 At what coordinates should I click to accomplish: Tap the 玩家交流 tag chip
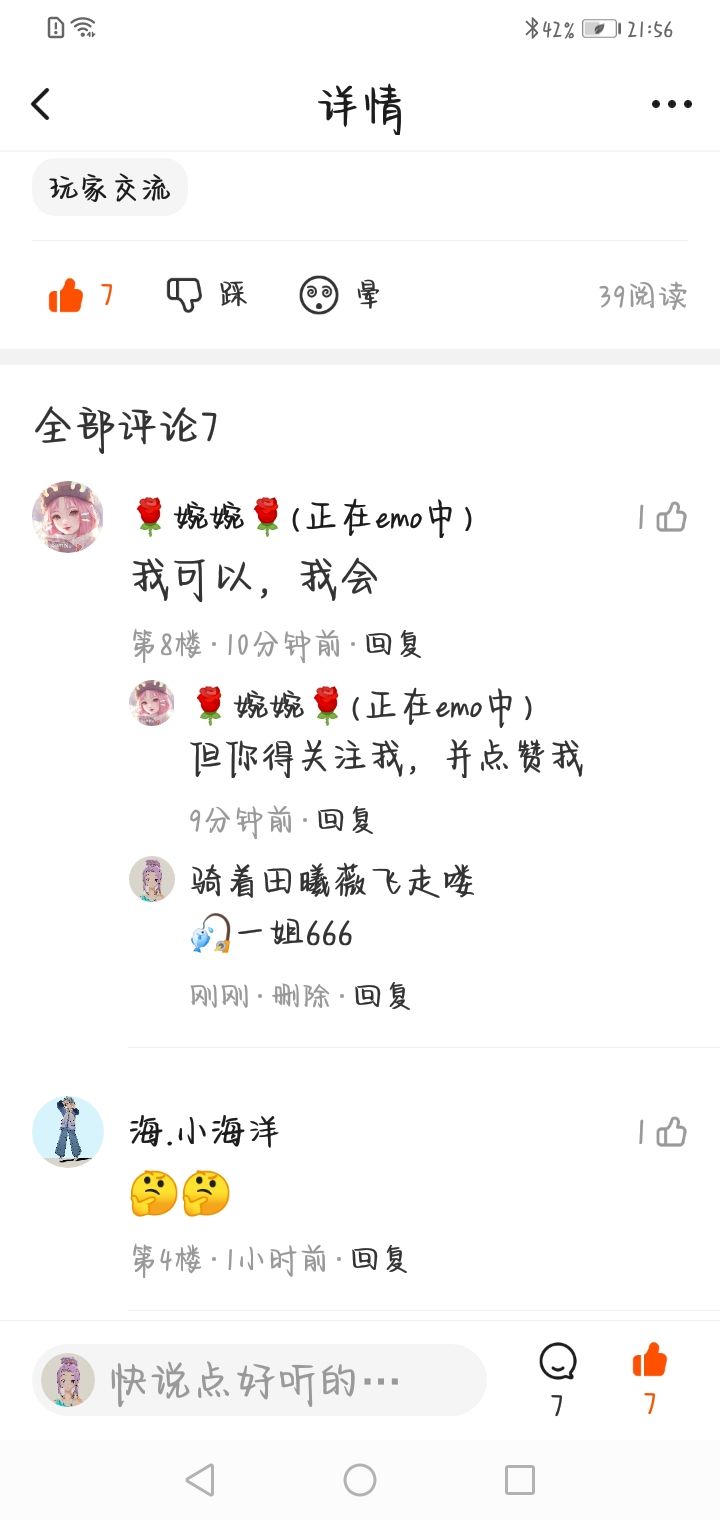click(110, 187)
